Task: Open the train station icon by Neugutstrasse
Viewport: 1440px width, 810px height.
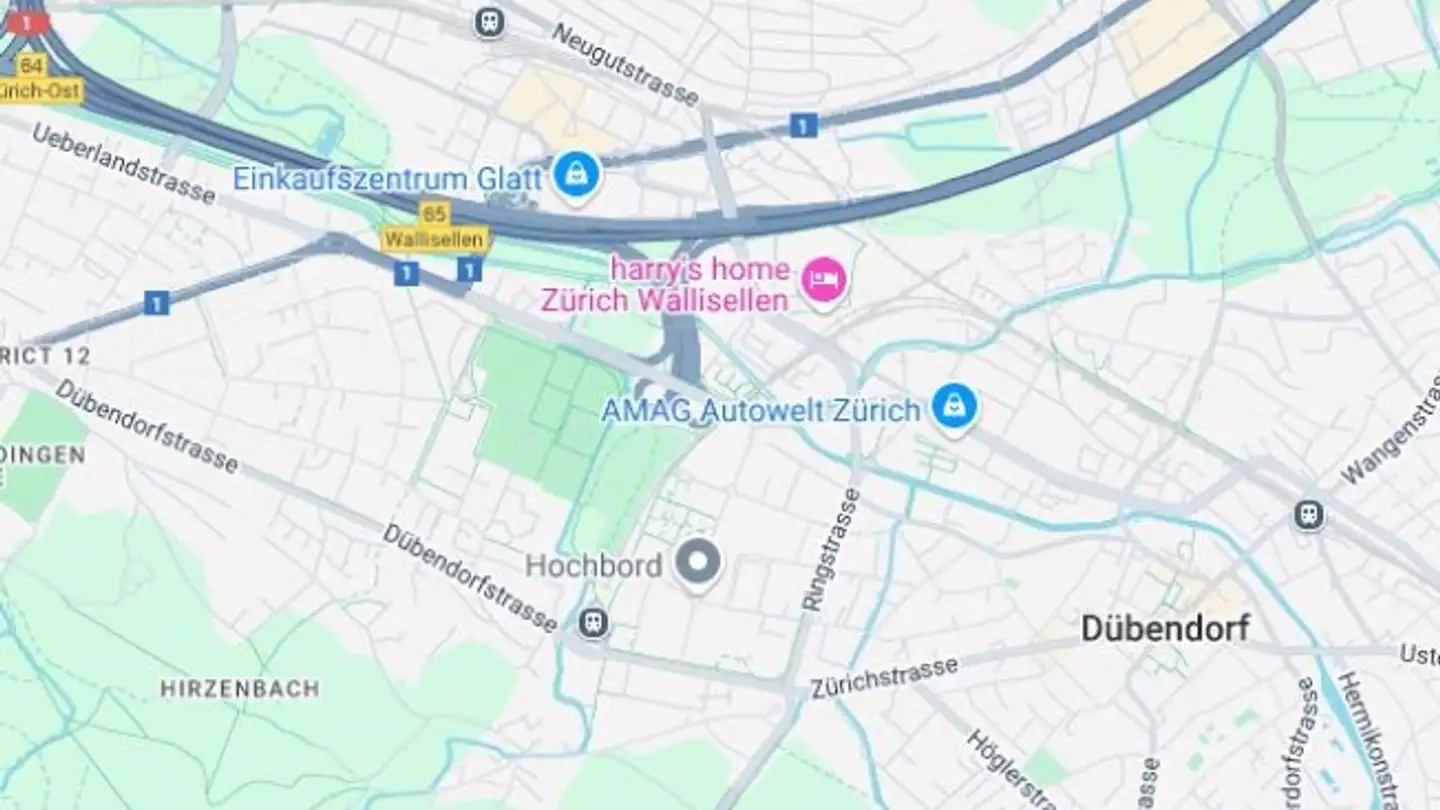Action: 489,21
